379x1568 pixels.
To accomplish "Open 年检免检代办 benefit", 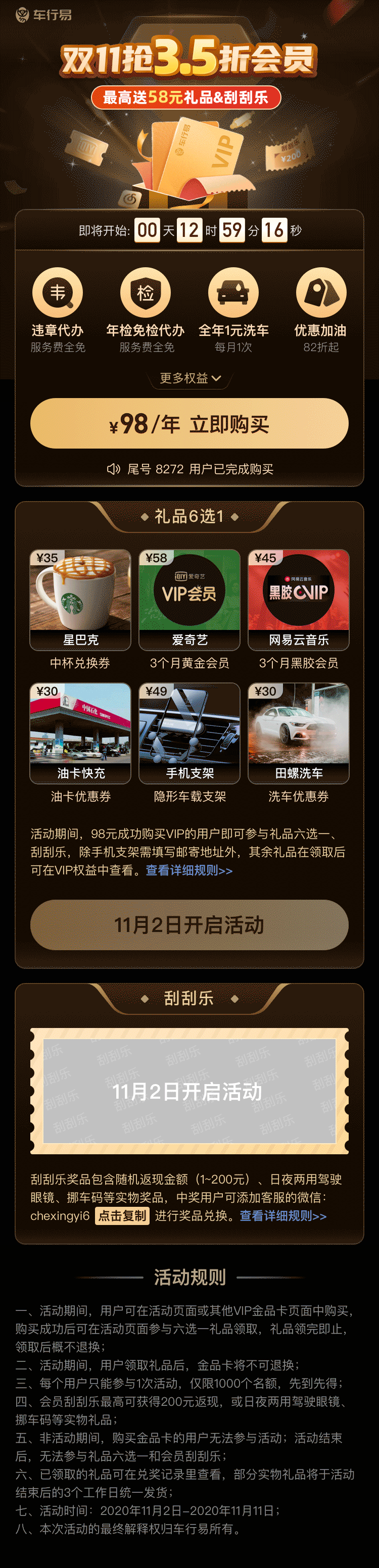I will pos(146,311).
